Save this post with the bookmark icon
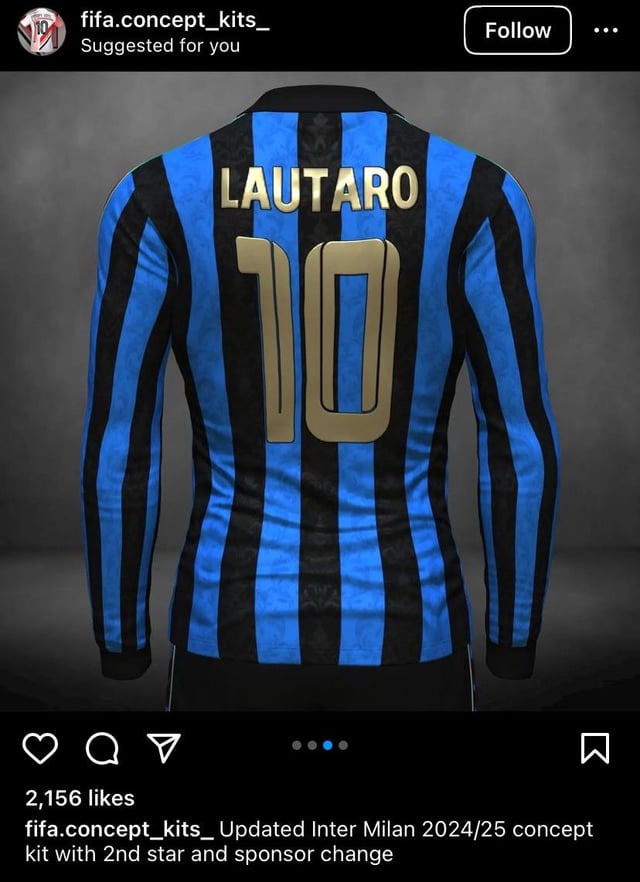 [x=594, y=748]
